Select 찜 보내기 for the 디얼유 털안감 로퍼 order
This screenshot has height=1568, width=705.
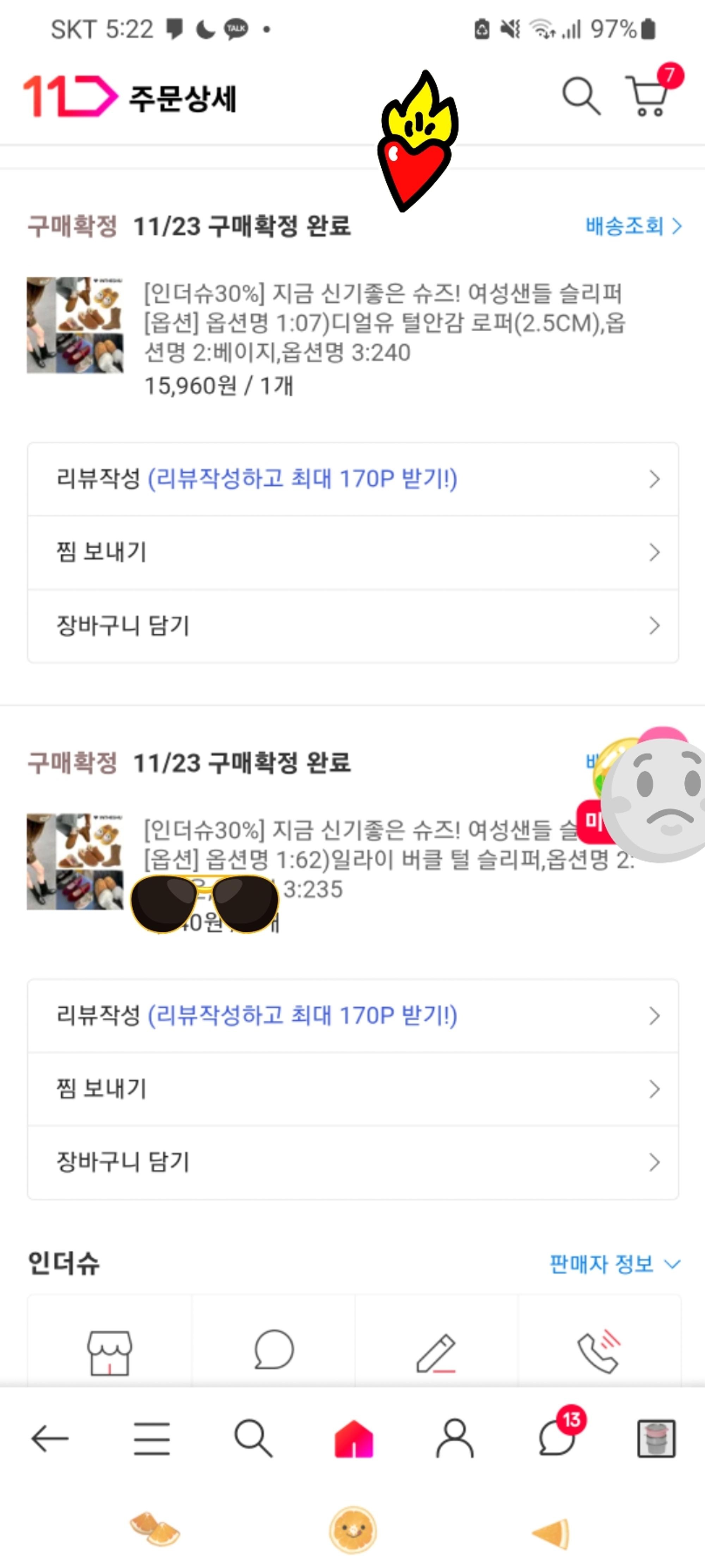pyautogui.click(x=352, y=552)
